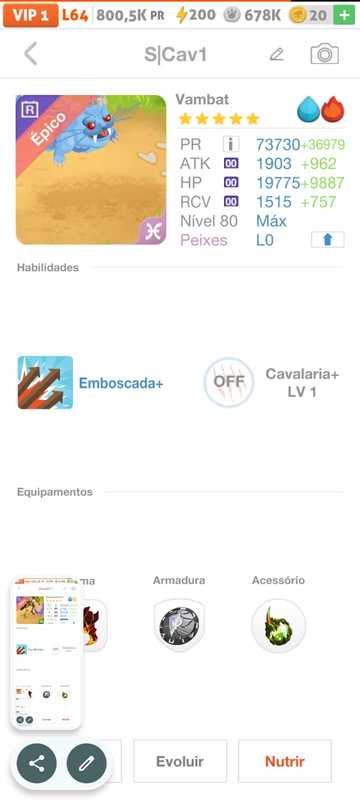Add more coins with green plus
The height and width of the screenshot is (800, 360).
(344, 15)
